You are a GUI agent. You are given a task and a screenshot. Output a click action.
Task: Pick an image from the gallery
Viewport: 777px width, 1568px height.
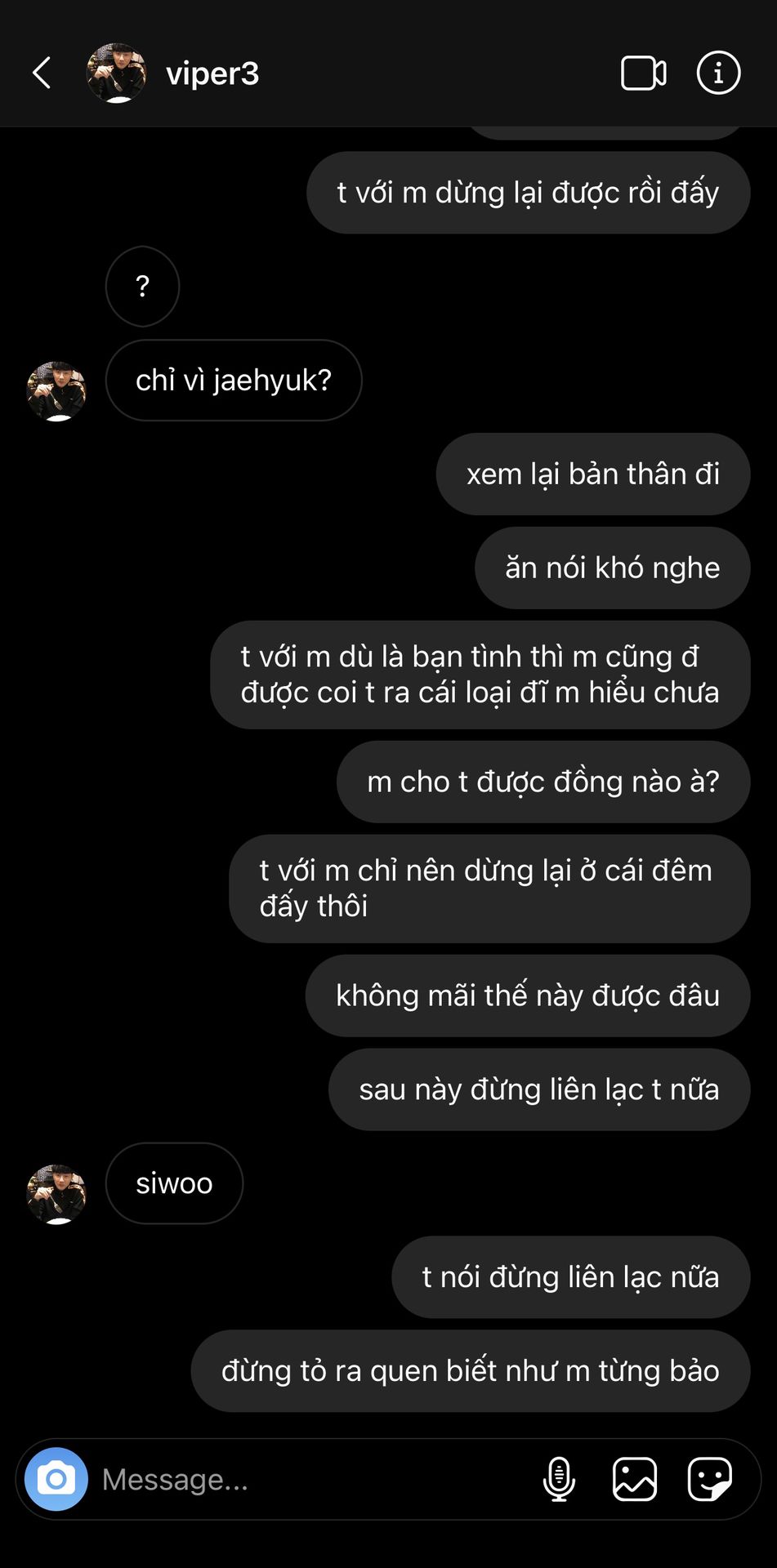pos(635,1479)
